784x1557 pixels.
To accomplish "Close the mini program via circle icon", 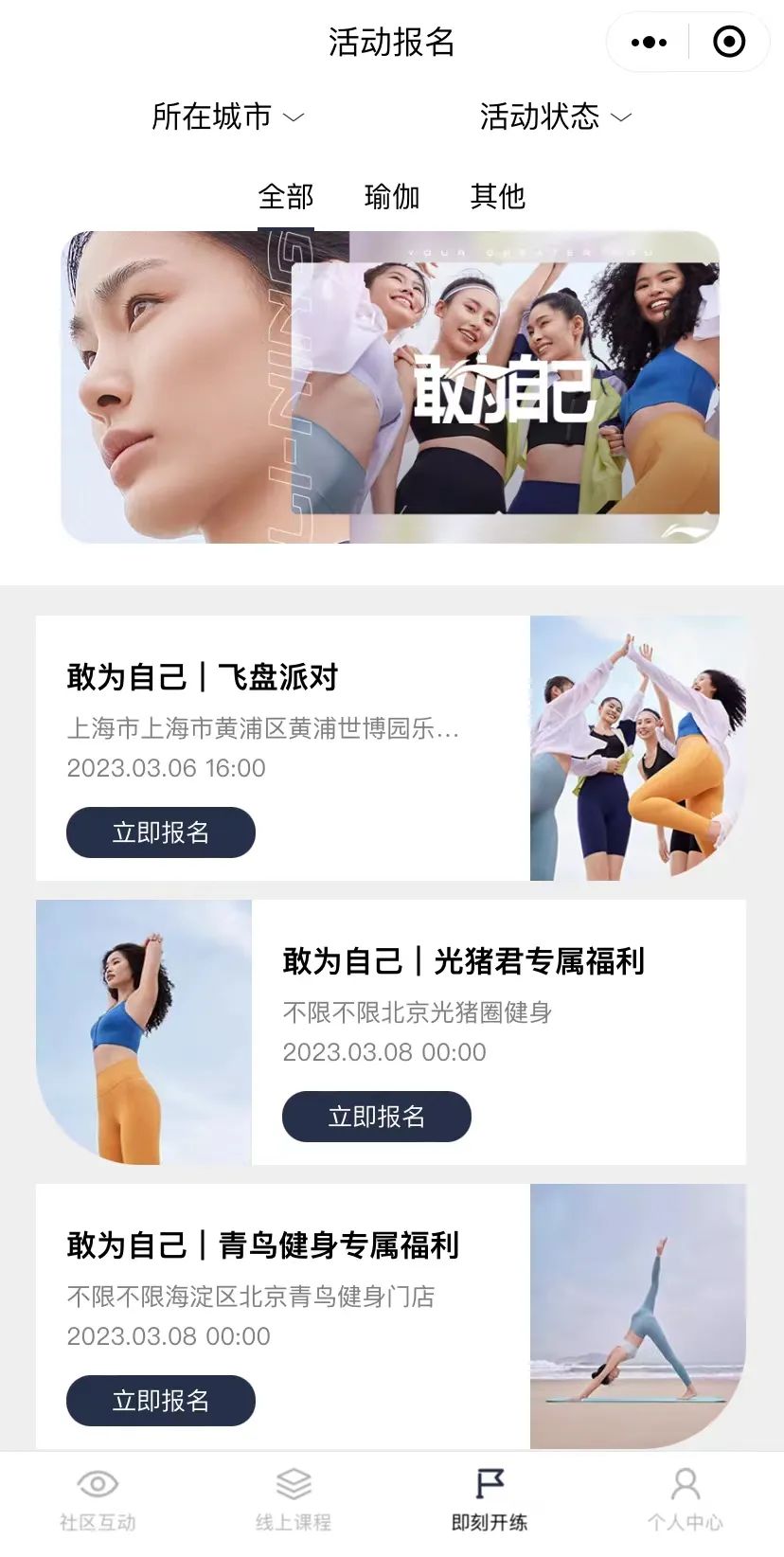I will tap(728, 43).
